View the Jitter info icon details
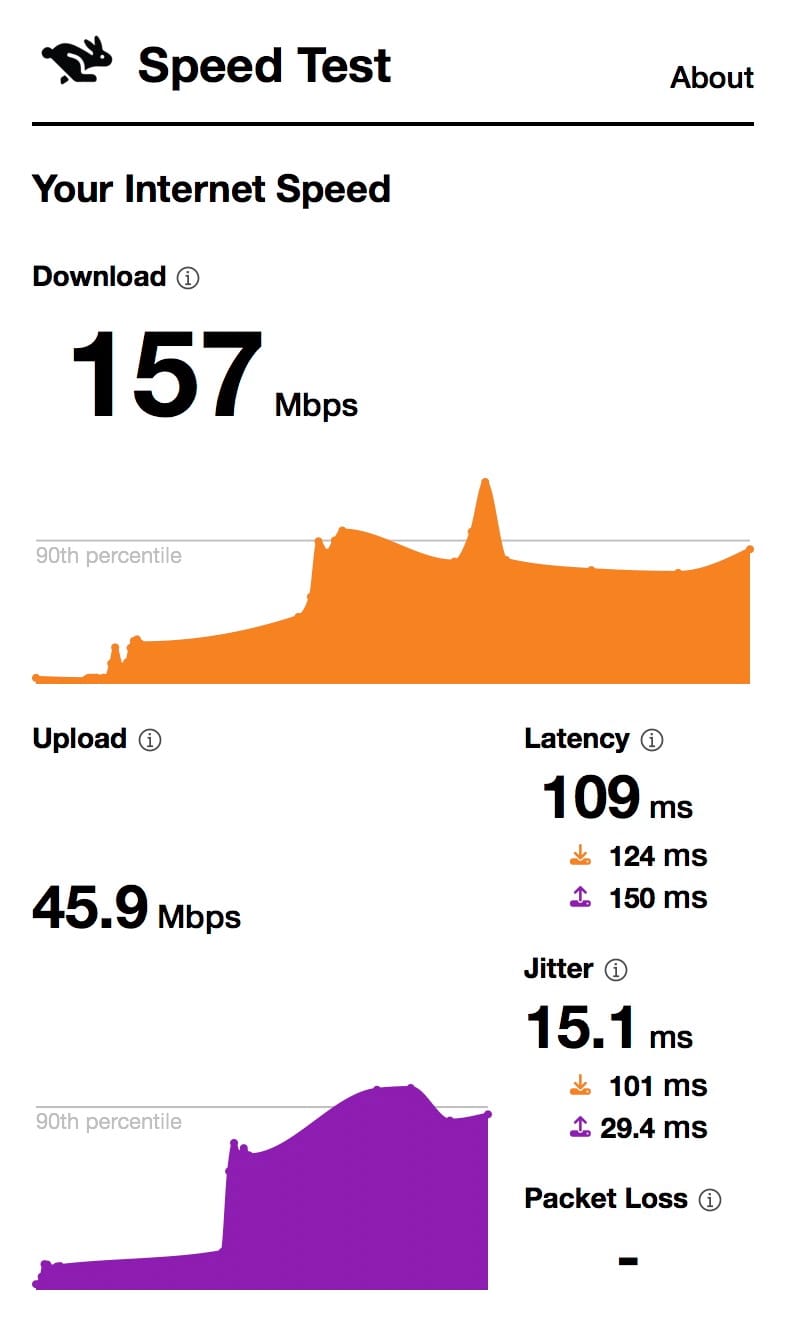Screen dimensions: 786x1319 click(616, 970)
